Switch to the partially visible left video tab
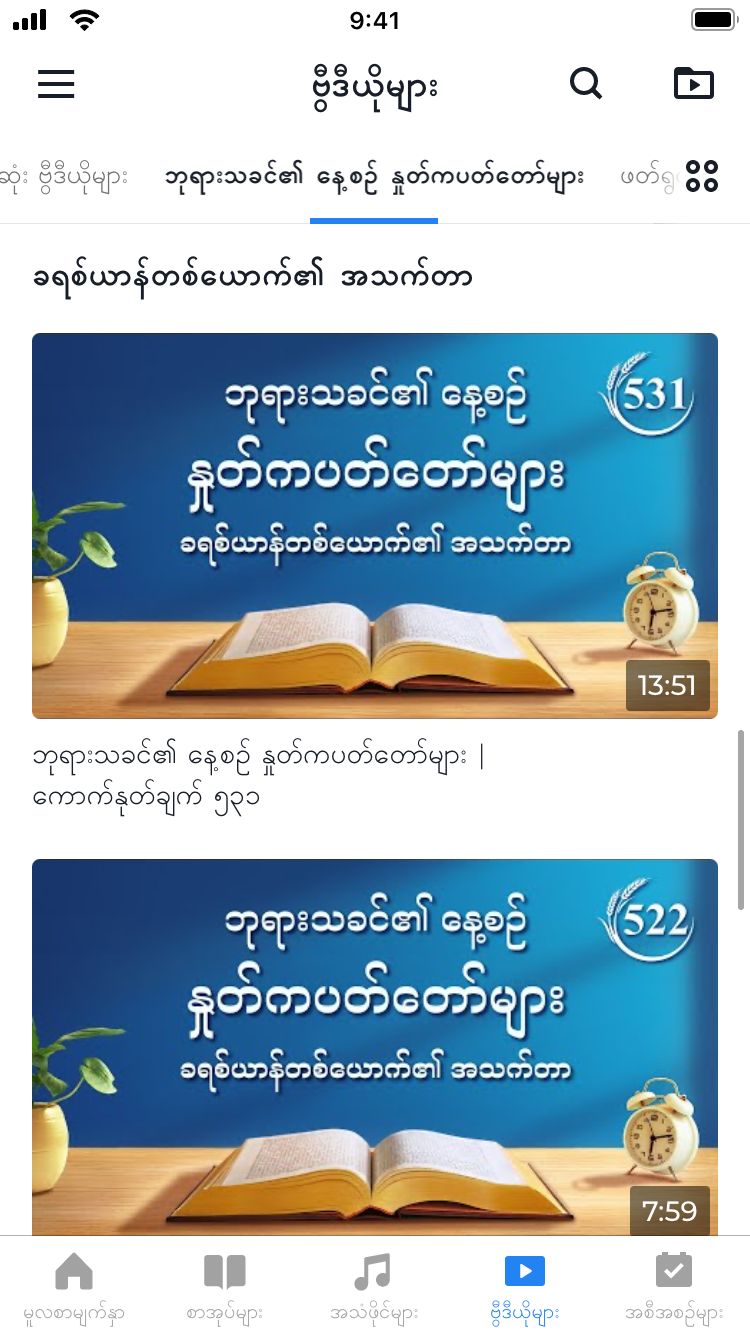Screen dimensions: 750x1334 point(64,178)
